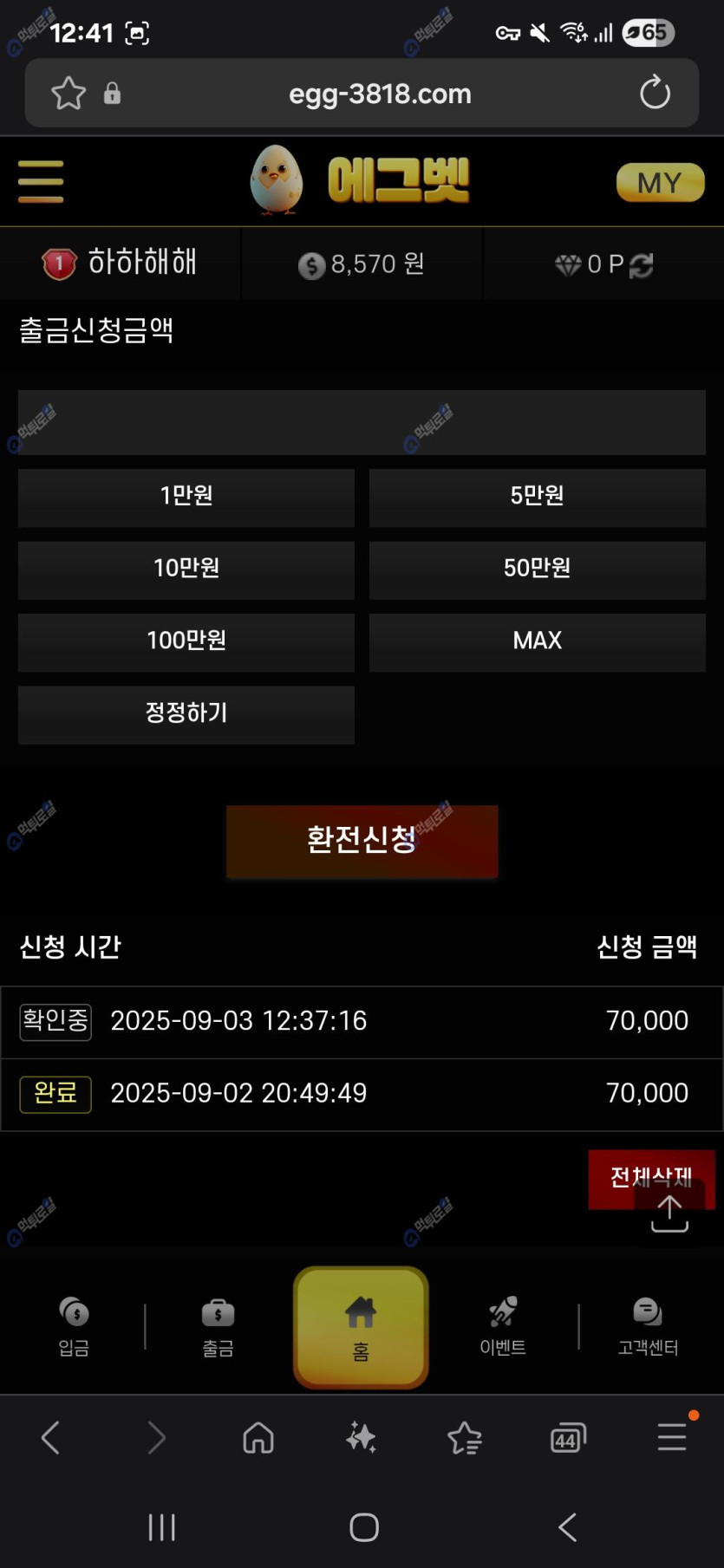Reload the page in the address bar
This screenshot has height=1568, width=724.
coord(655,93)
